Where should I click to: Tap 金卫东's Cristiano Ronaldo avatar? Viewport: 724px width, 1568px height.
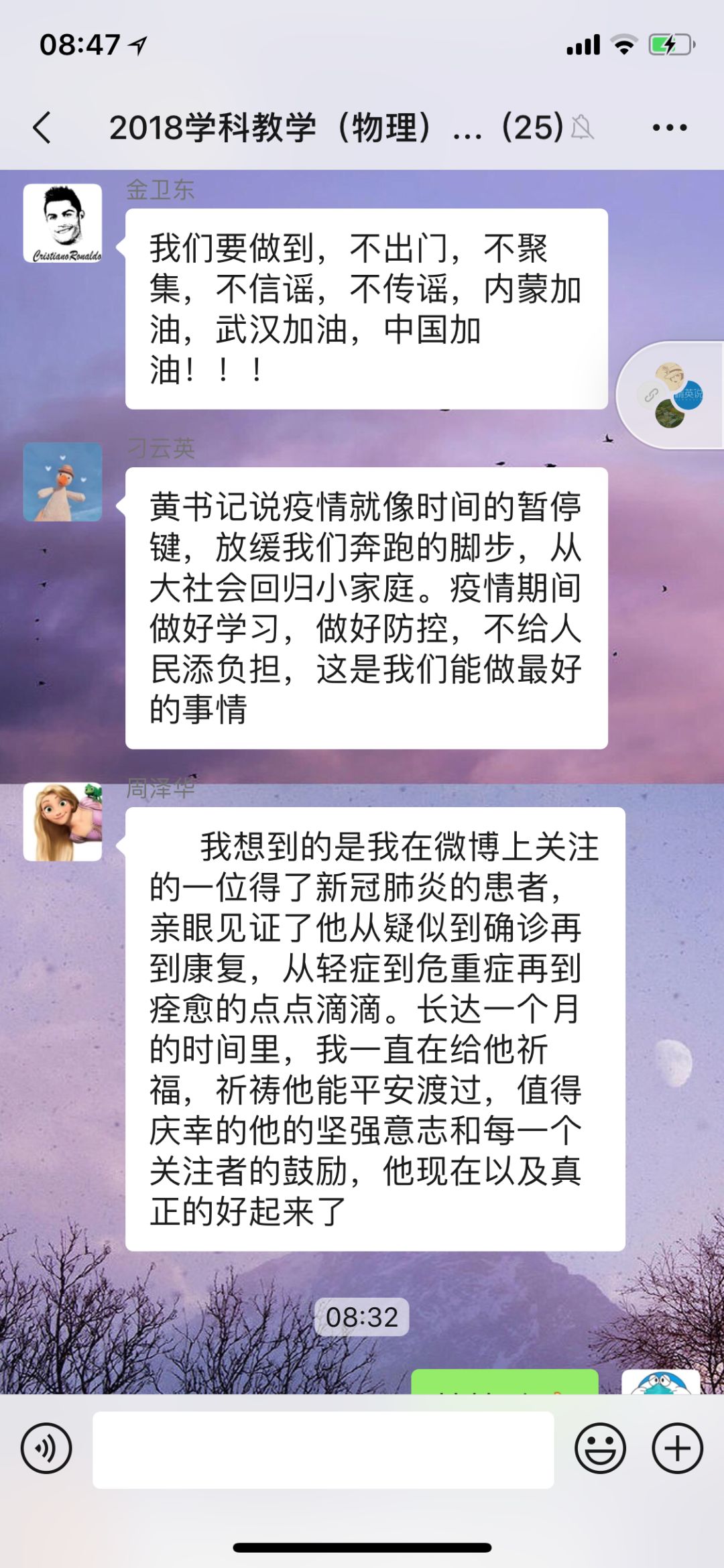click(62, 223)
